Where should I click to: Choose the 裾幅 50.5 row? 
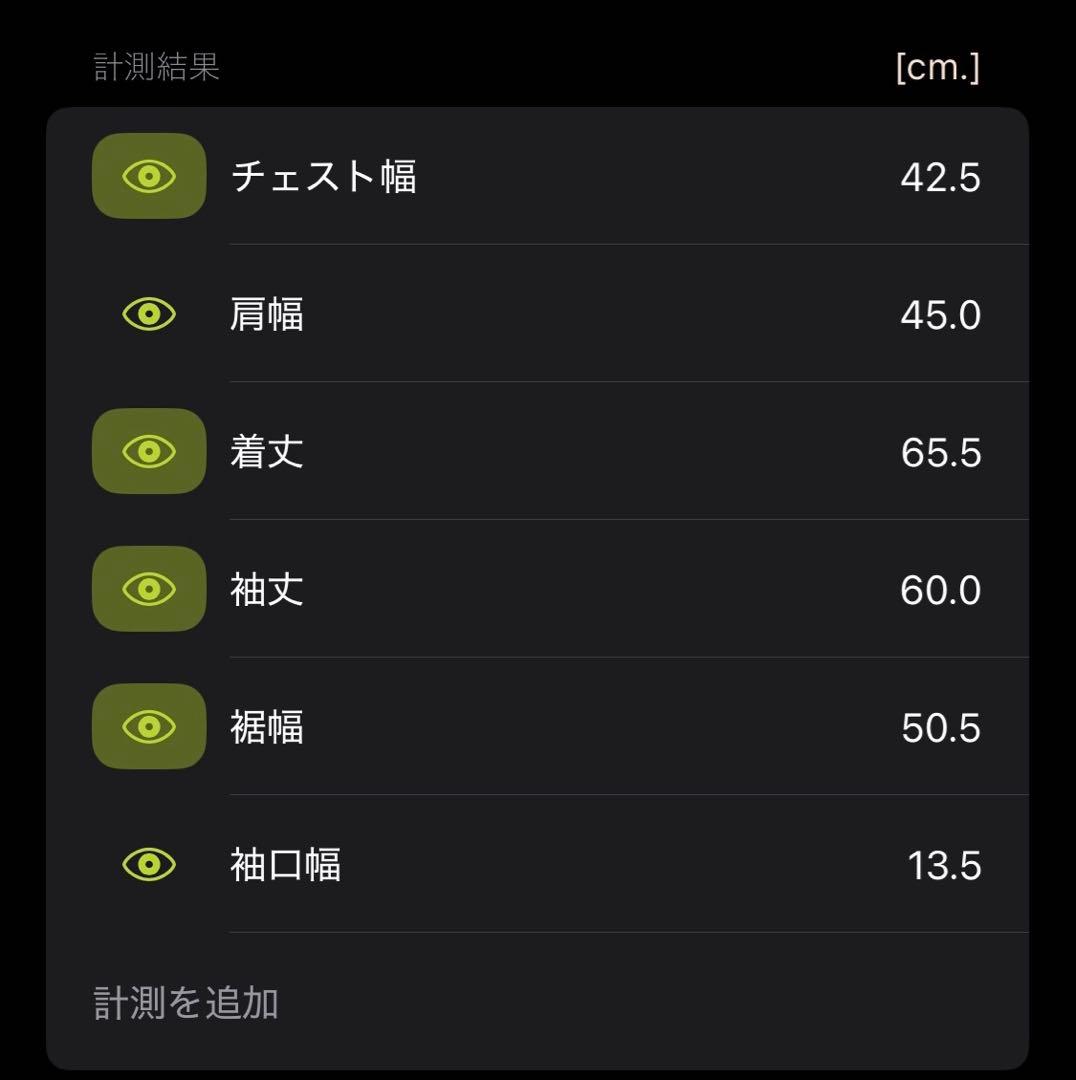600,727
